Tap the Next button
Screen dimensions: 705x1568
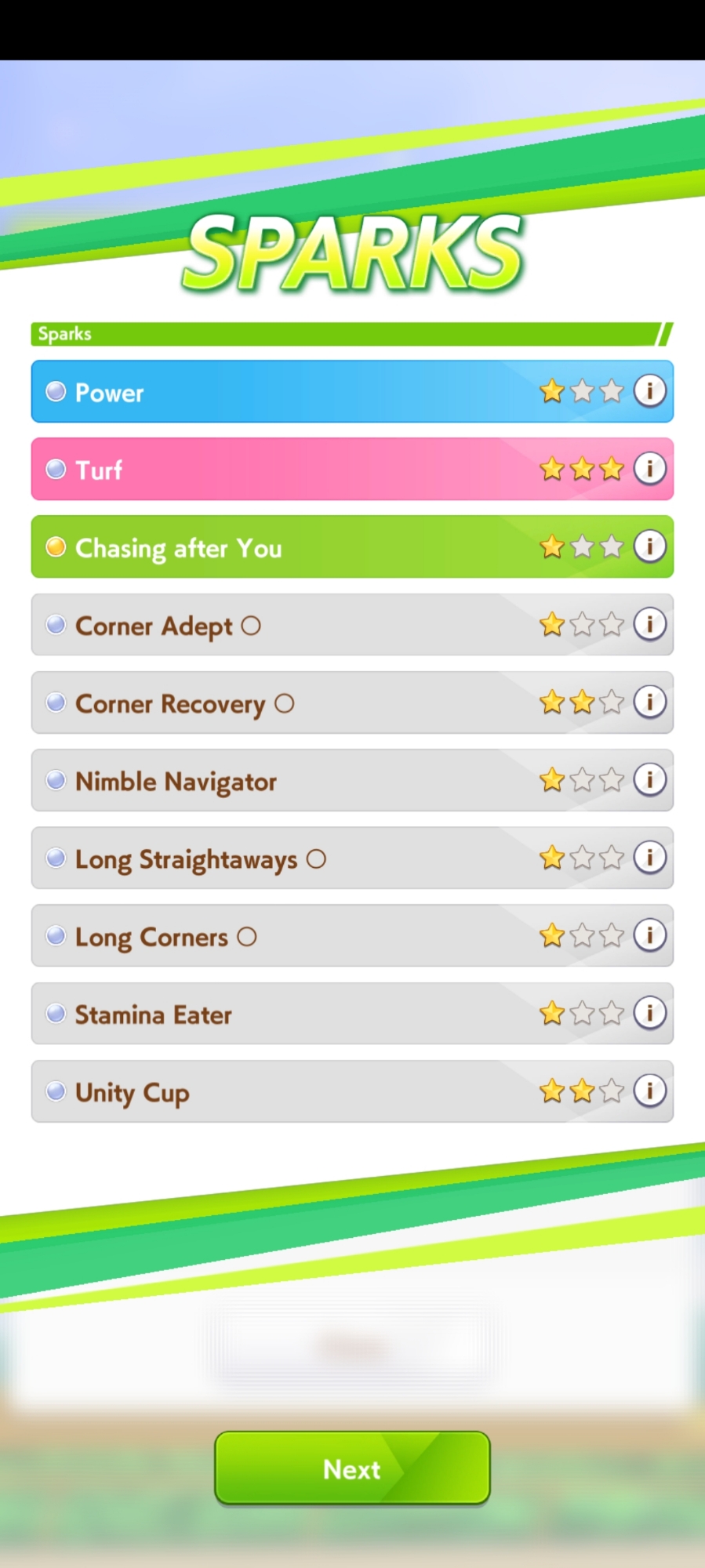click(352, 1468)
